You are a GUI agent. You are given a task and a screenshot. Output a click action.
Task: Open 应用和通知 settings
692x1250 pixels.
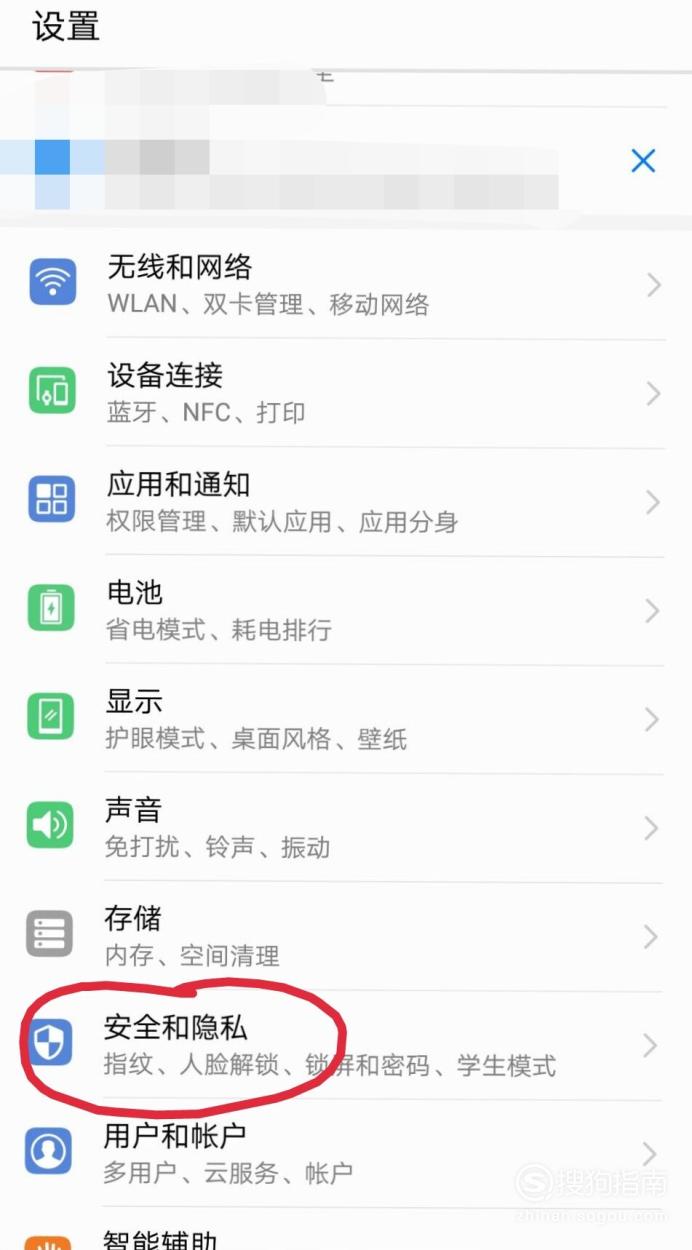point(346,502)
